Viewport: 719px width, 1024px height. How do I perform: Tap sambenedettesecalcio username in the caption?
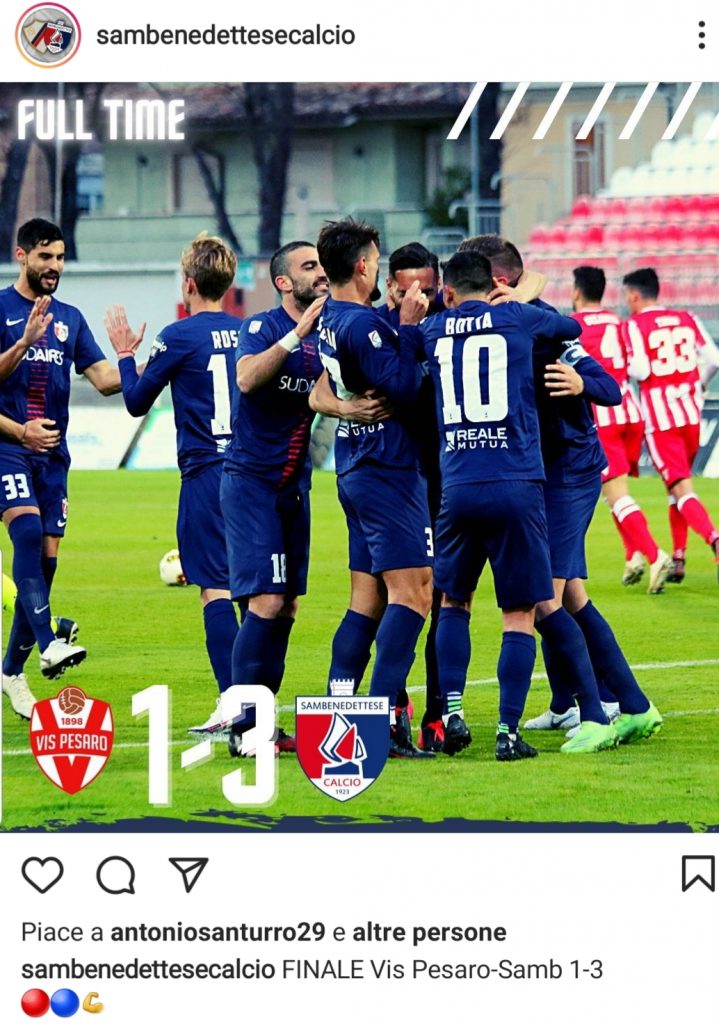(x=148, y=969)
